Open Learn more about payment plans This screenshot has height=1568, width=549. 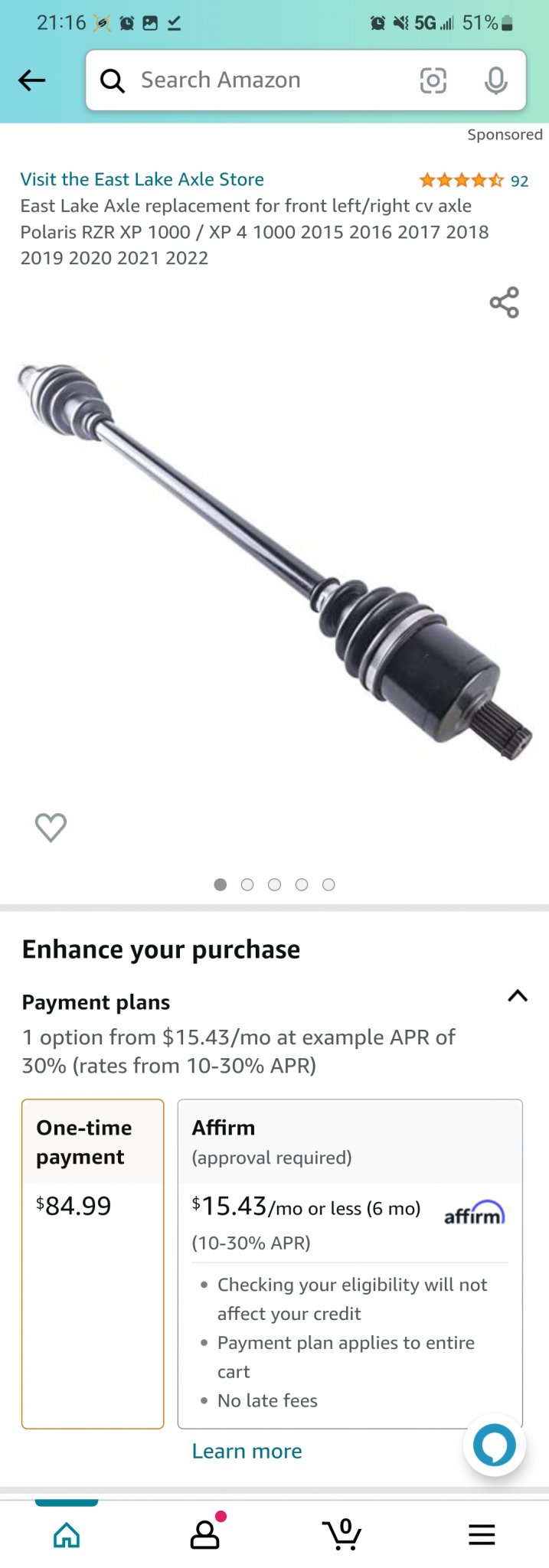pyautogui.click(x=247, y=1452)
